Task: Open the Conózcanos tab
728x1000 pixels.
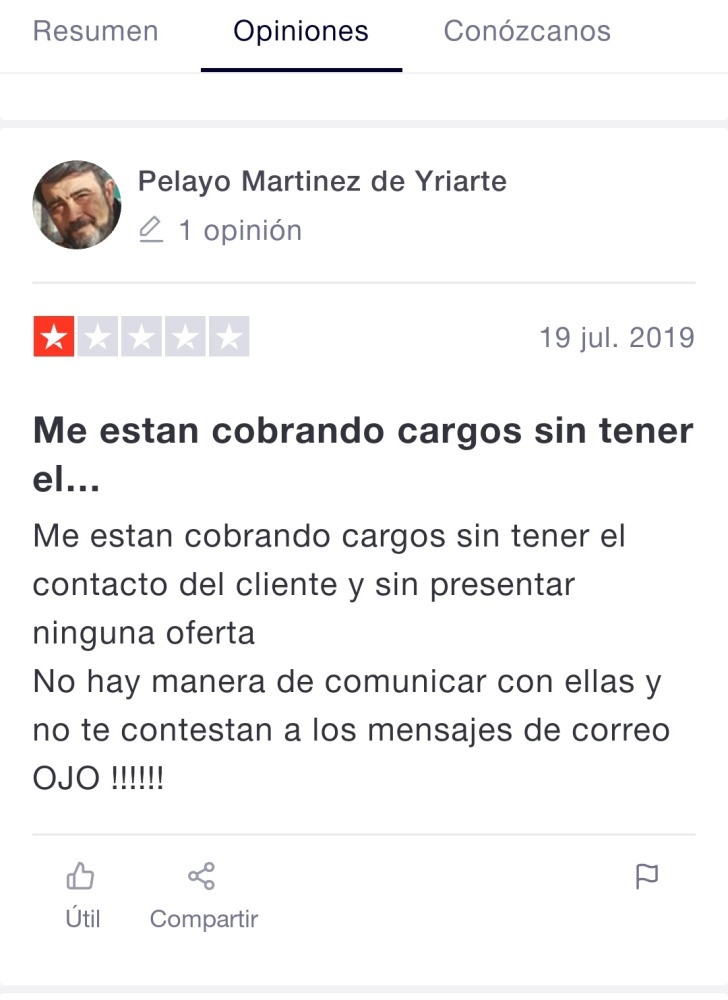Action: [x=527, y=31]
